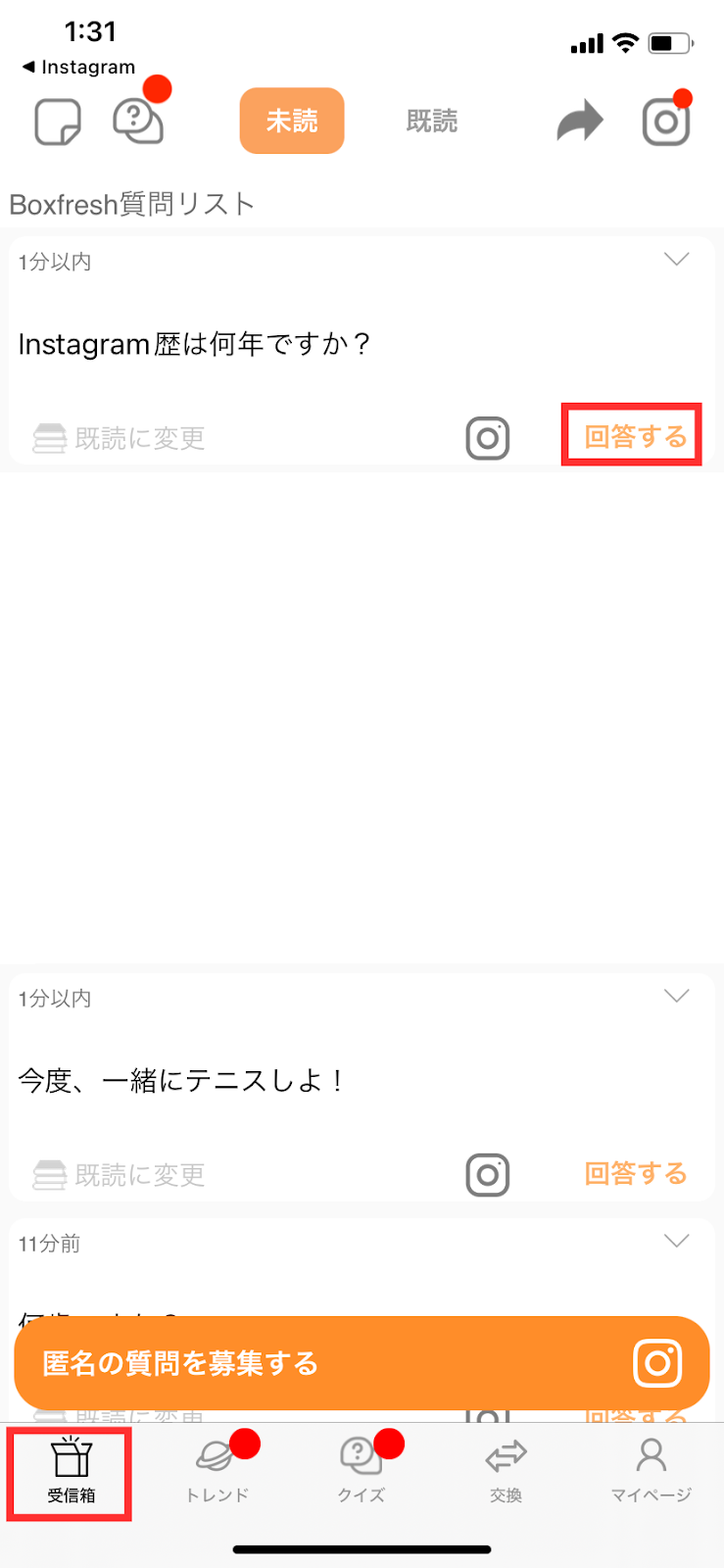Viewport: 724px width, 1568px height.
Task: Switch to the トレンド tab
Action: tap(217, 1470)
